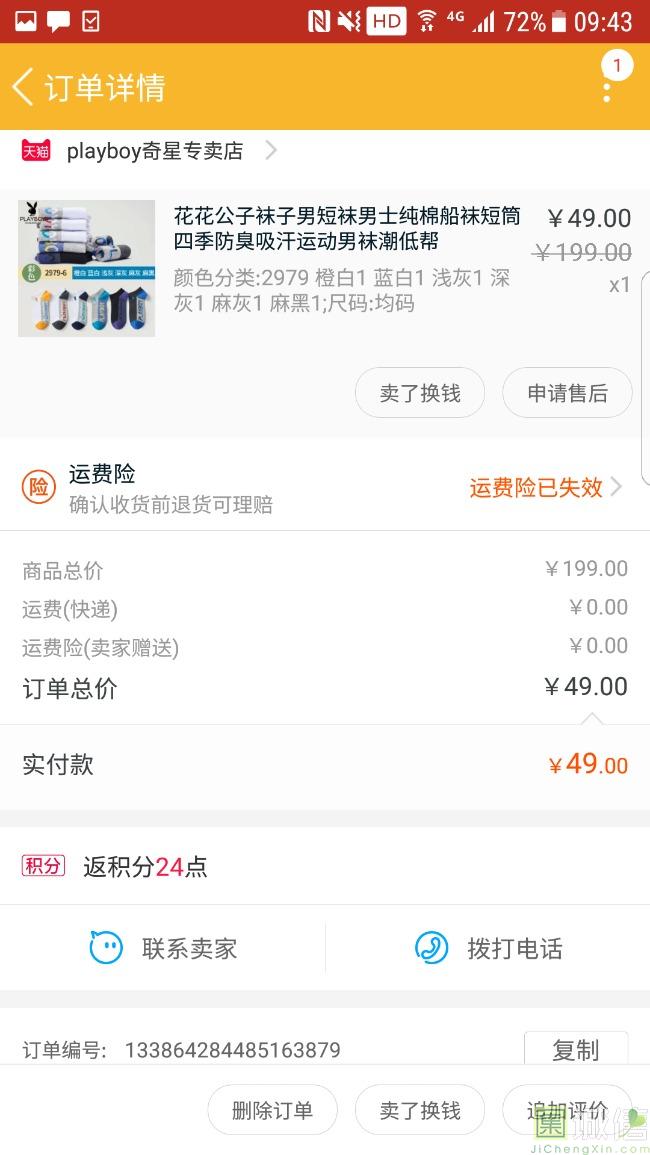This screenshot has height=1155, width=650.
Task: Copy the order number with 复制
Action: 576,1049
